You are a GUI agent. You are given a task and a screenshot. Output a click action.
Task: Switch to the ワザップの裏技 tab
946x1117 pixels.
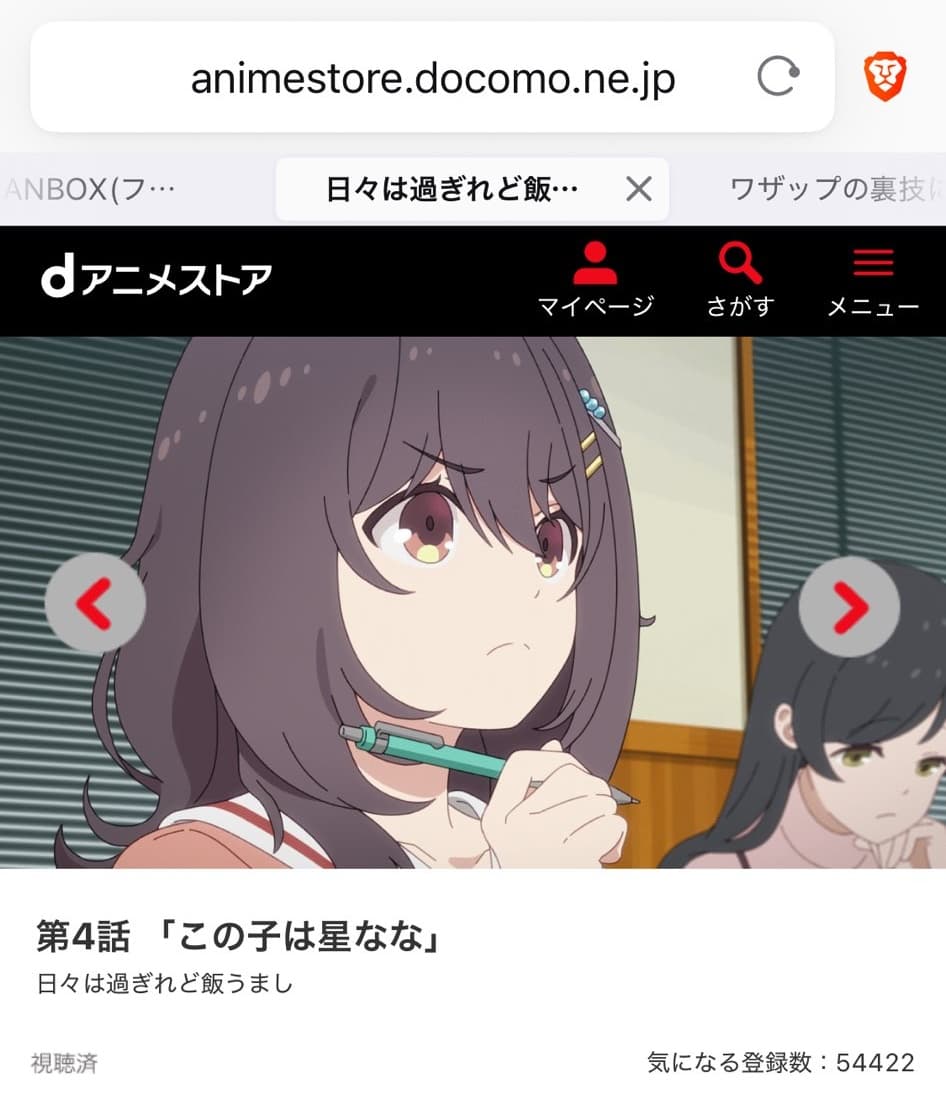pos(835,188)
